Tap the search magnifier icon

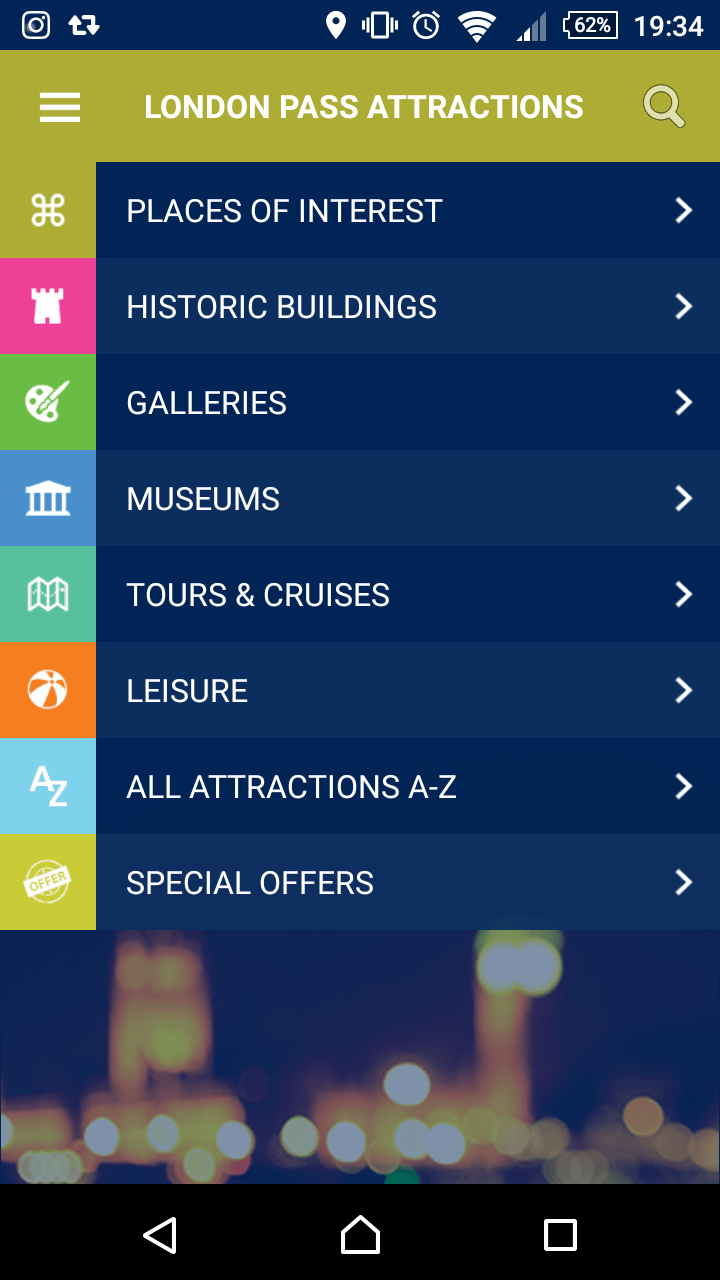(664, 107)
